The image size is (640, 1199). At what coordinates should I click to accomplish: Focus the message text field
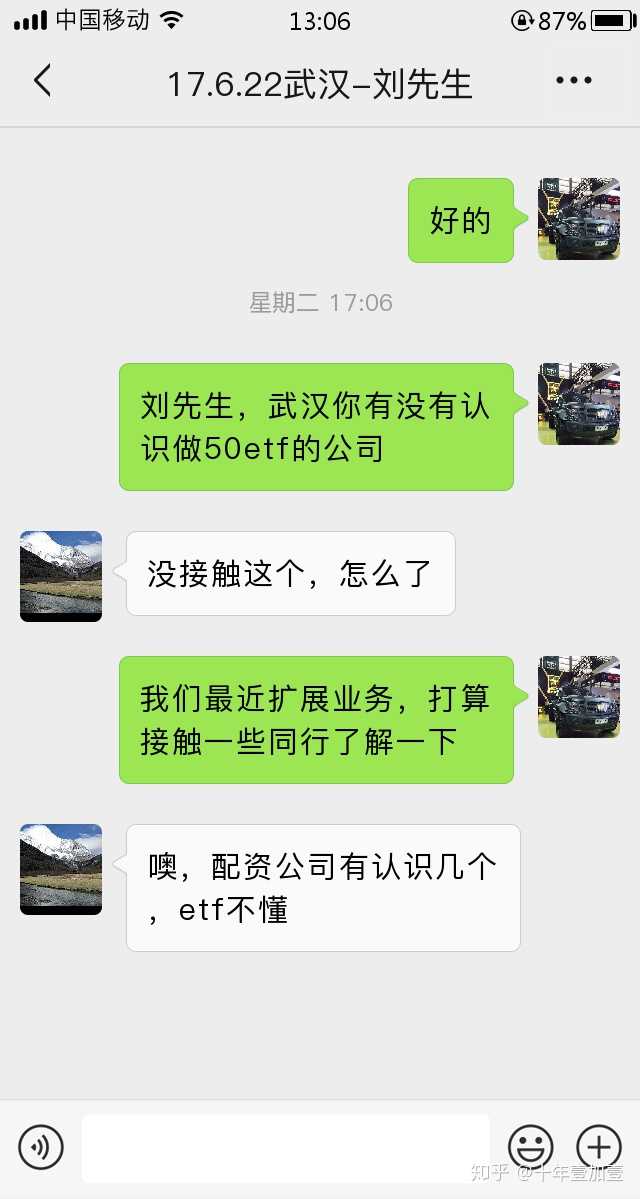(286, 1146)
